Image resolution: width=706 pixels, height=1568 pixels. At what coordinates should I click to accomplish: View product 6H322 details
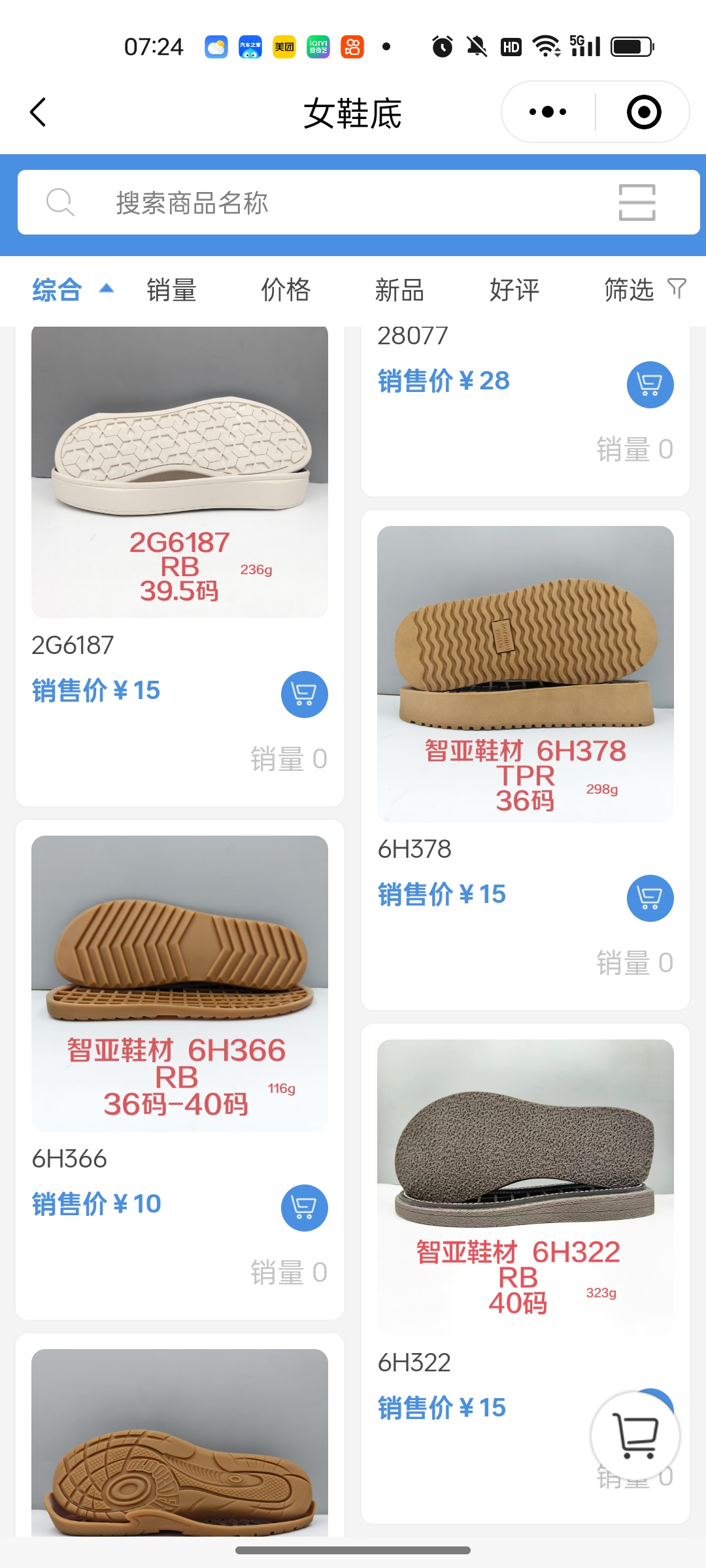point(525,1186)
